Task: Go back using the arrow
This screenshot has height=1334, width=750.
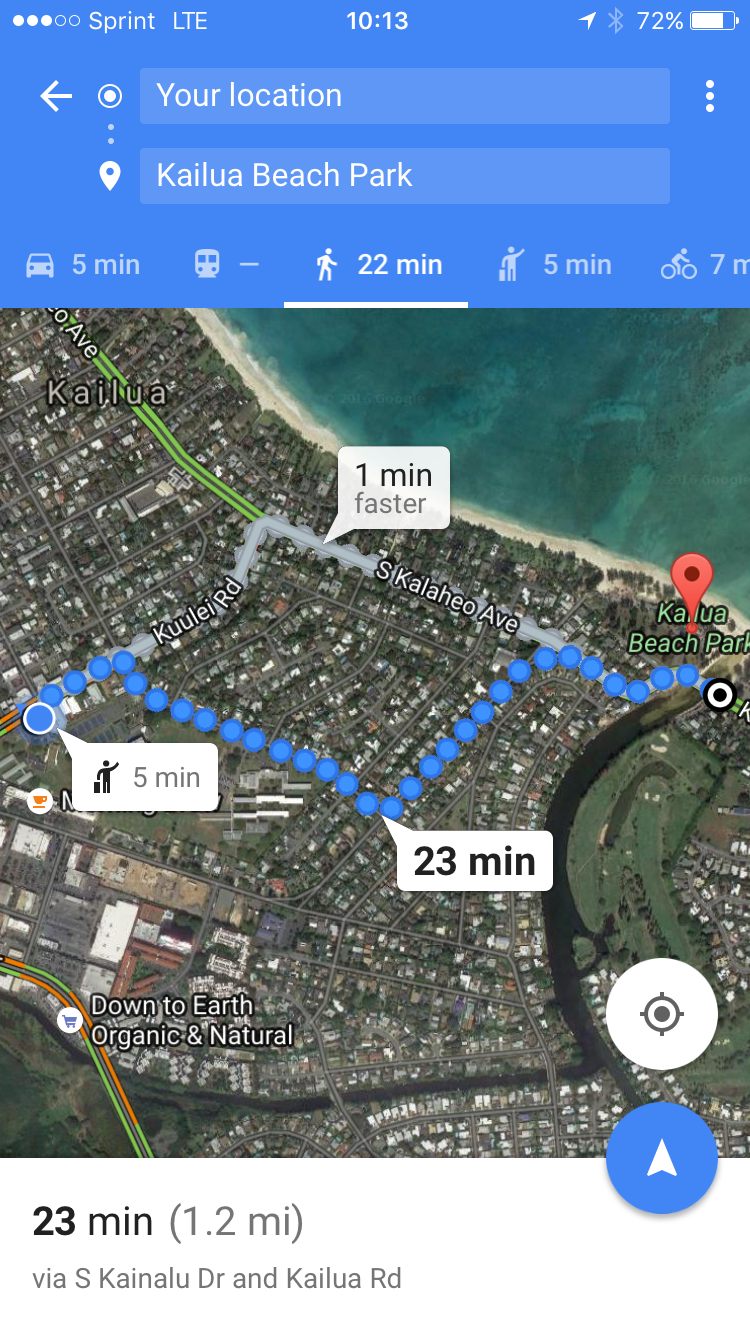Action: point(56,97)
